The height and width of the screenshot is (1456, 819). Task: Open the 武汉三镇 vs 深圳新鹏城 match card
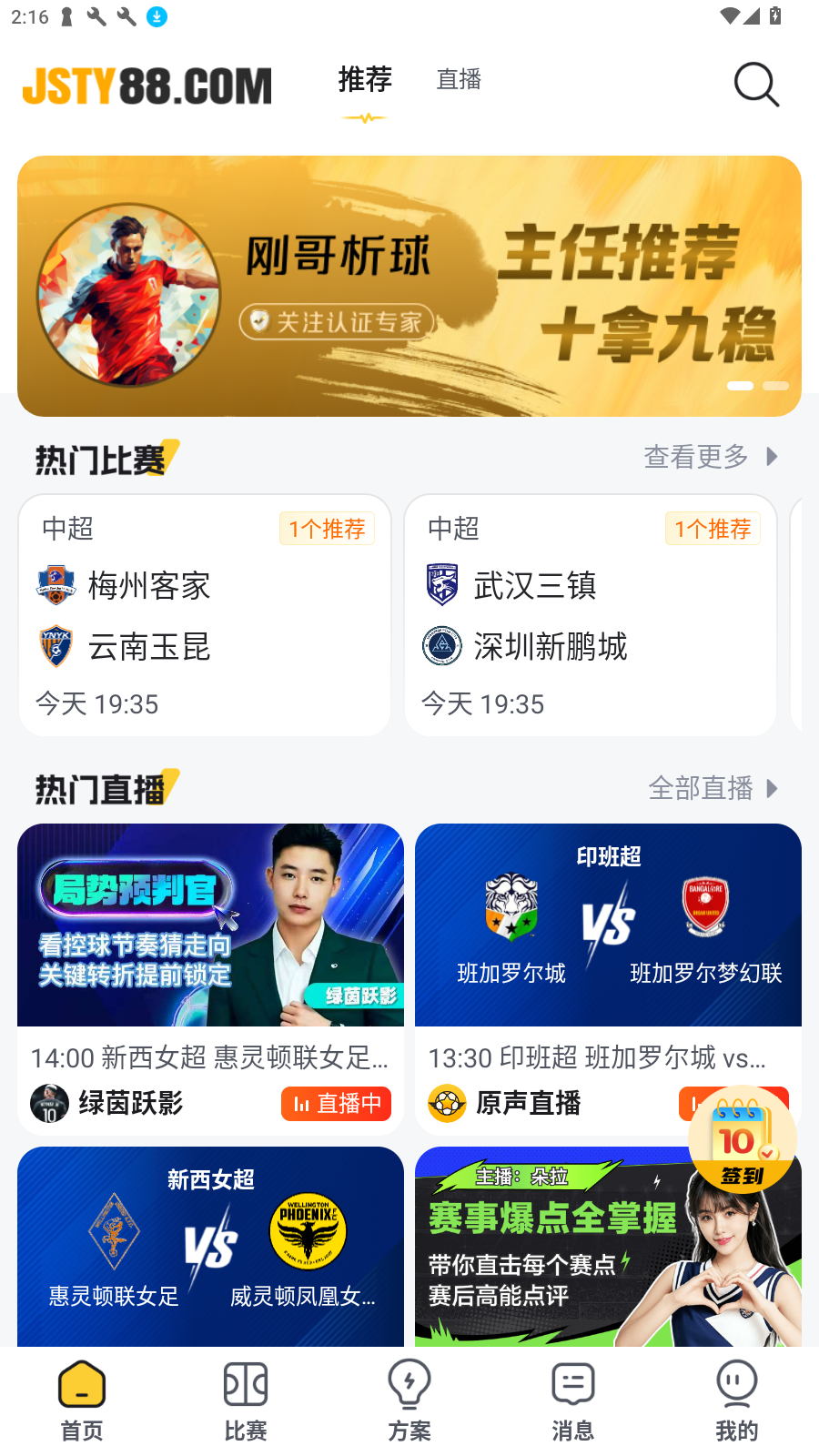coord(591,615)
